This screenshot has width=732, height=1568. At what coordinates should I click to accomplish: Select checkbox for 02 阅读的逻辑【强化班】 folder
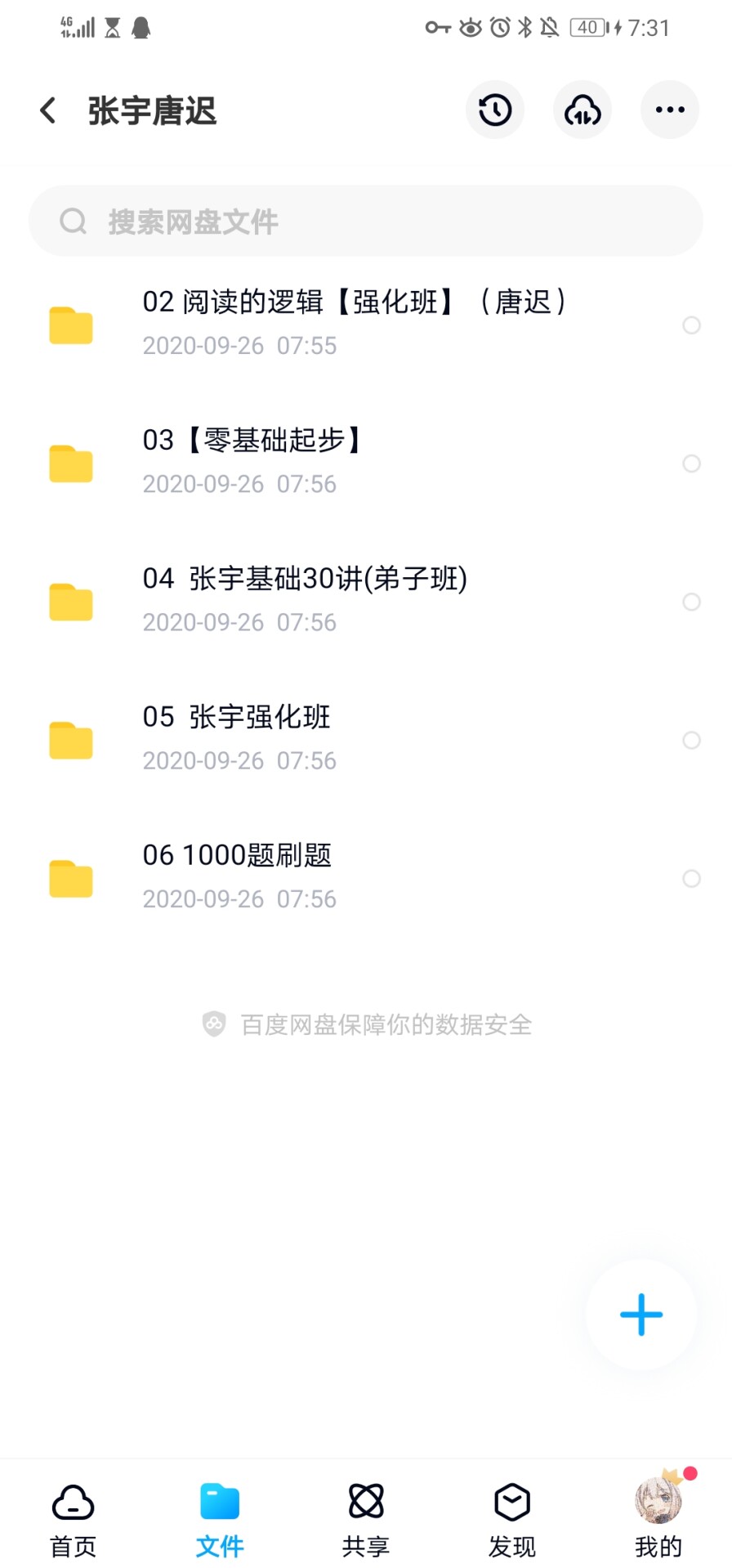point(692,325)
